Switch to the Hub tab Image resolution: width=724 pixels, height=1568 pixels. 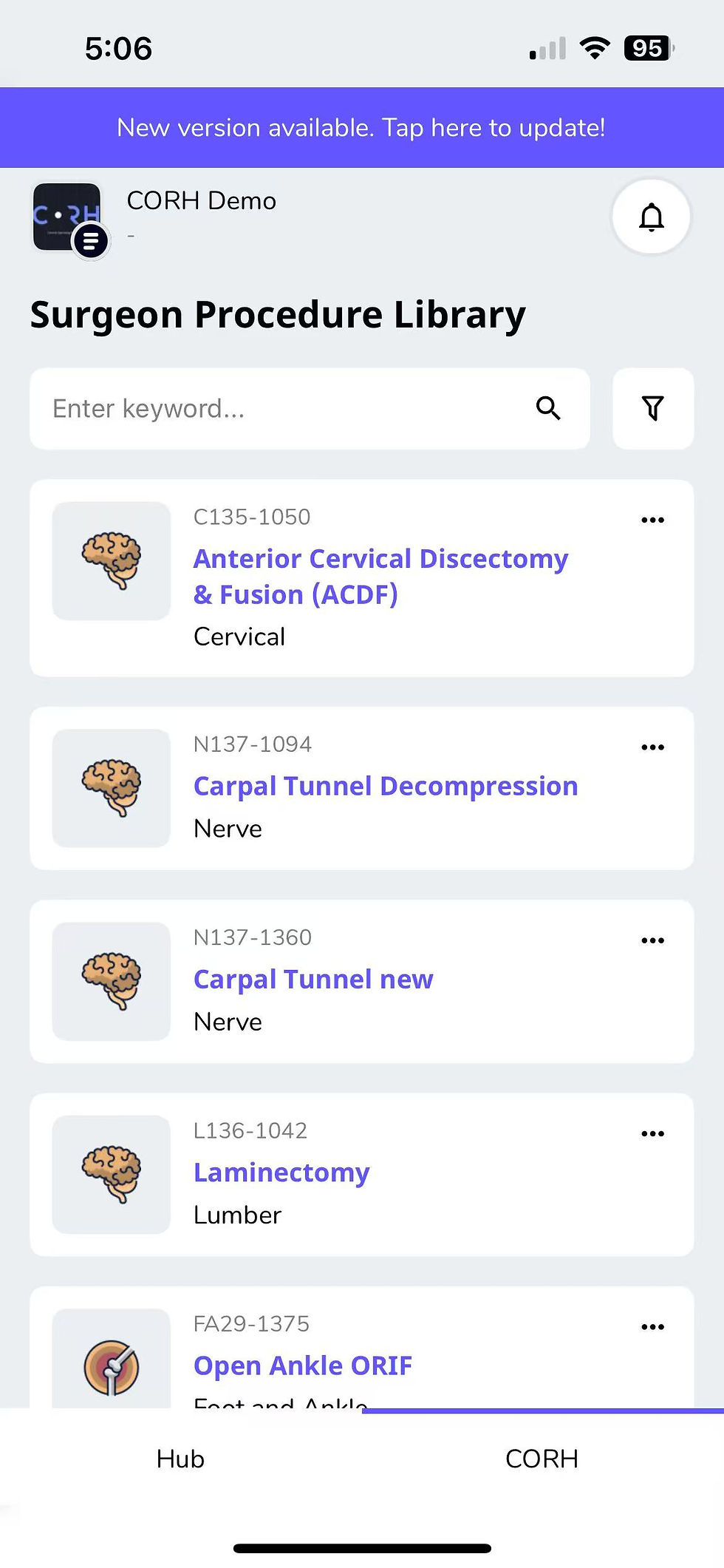pyautogui.click(x=180, y=1459)
